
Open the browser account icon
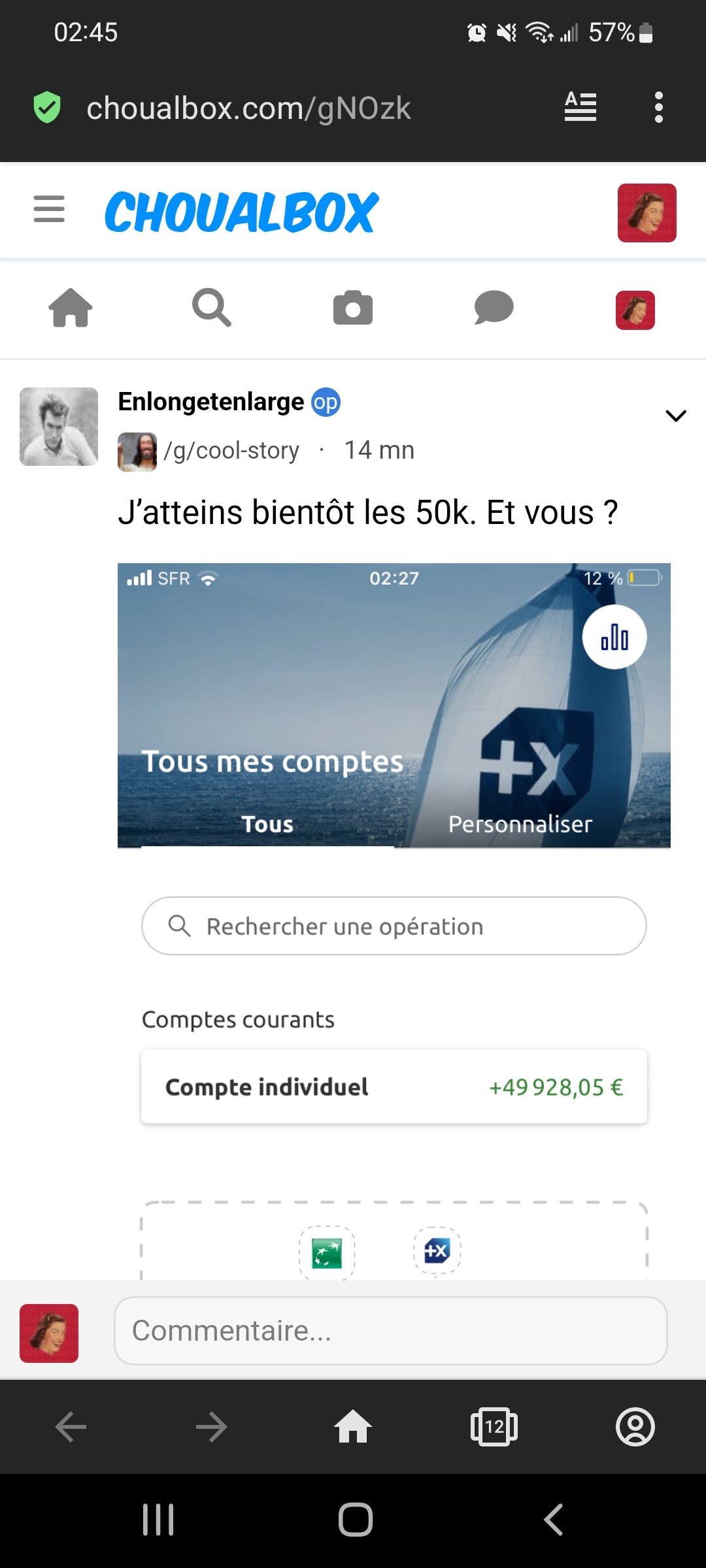click(x=635, y=1427)
